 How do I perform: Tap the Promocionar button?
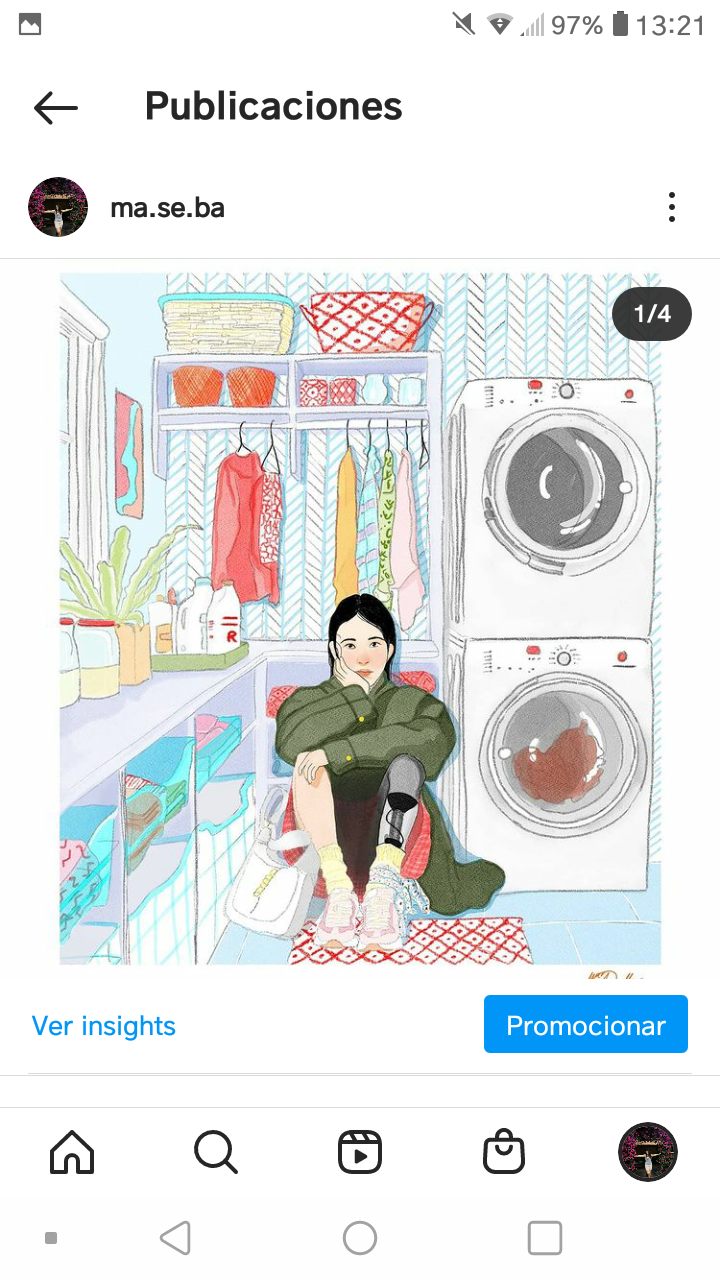[x=586, y=1024]
